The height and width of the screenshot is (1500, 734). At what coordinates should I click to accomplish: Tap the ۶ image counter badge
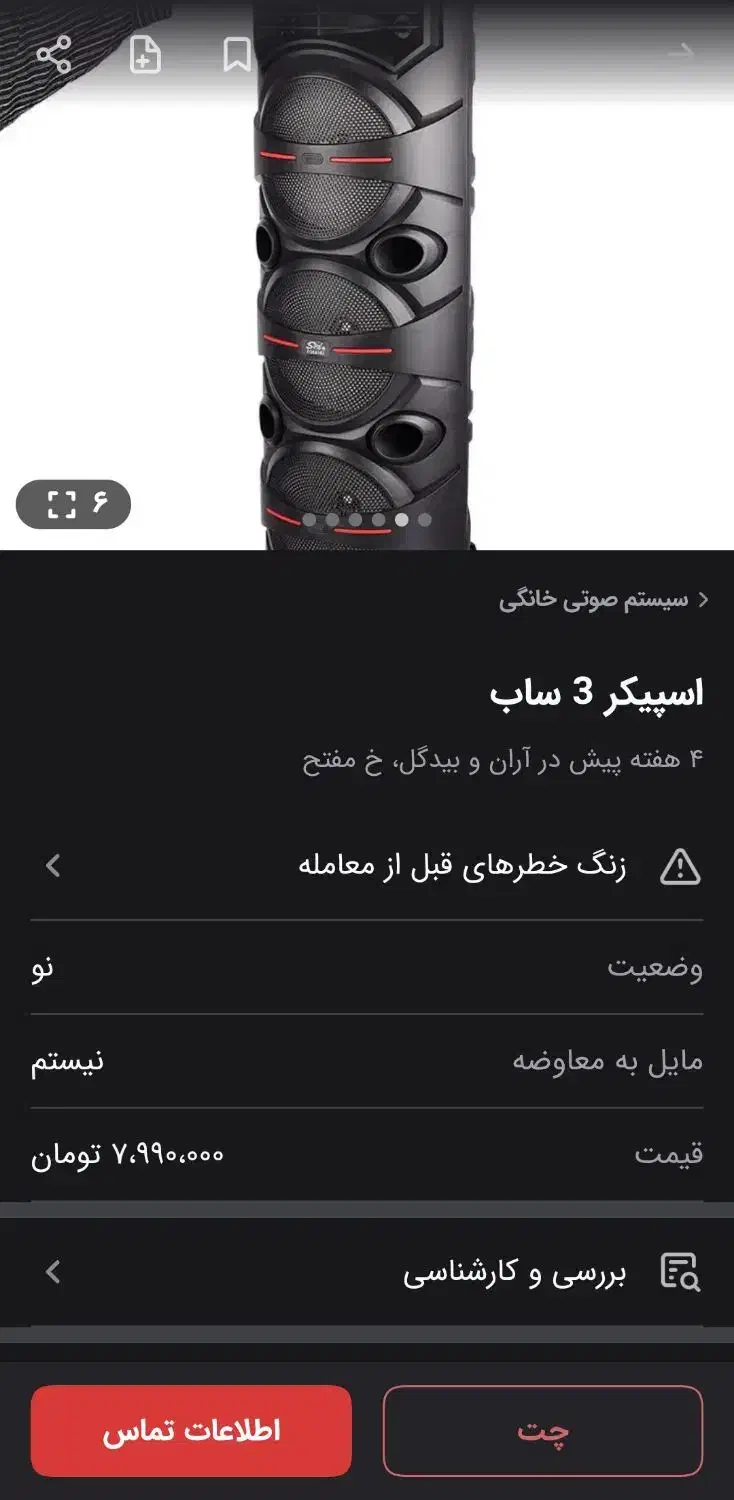100,505
